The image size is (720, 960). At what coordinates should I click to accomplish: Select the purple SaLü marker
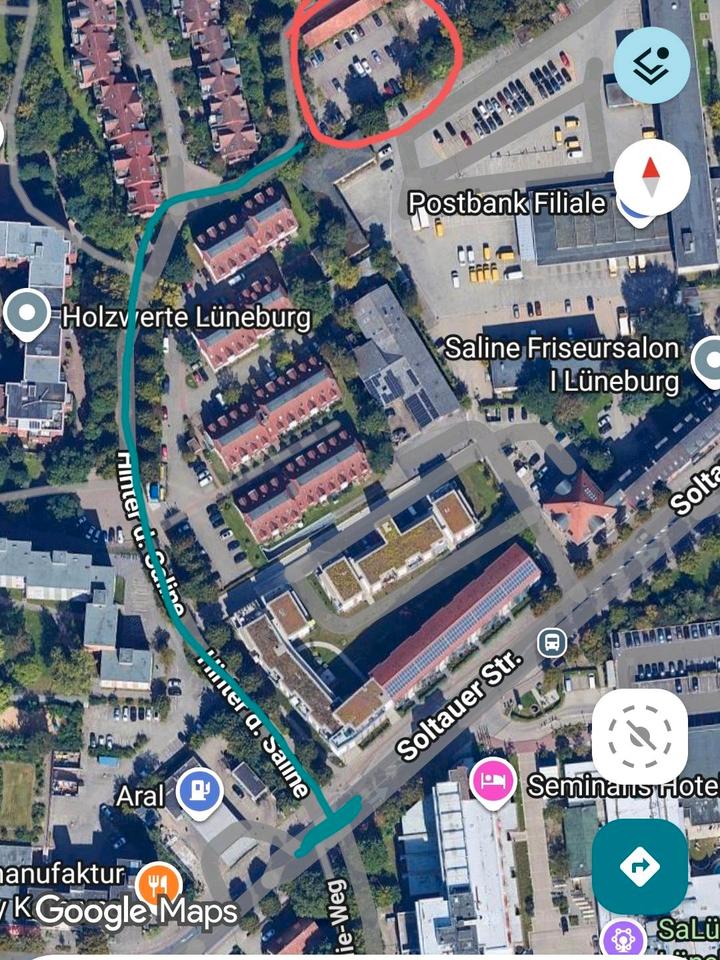tap(623, 938)
